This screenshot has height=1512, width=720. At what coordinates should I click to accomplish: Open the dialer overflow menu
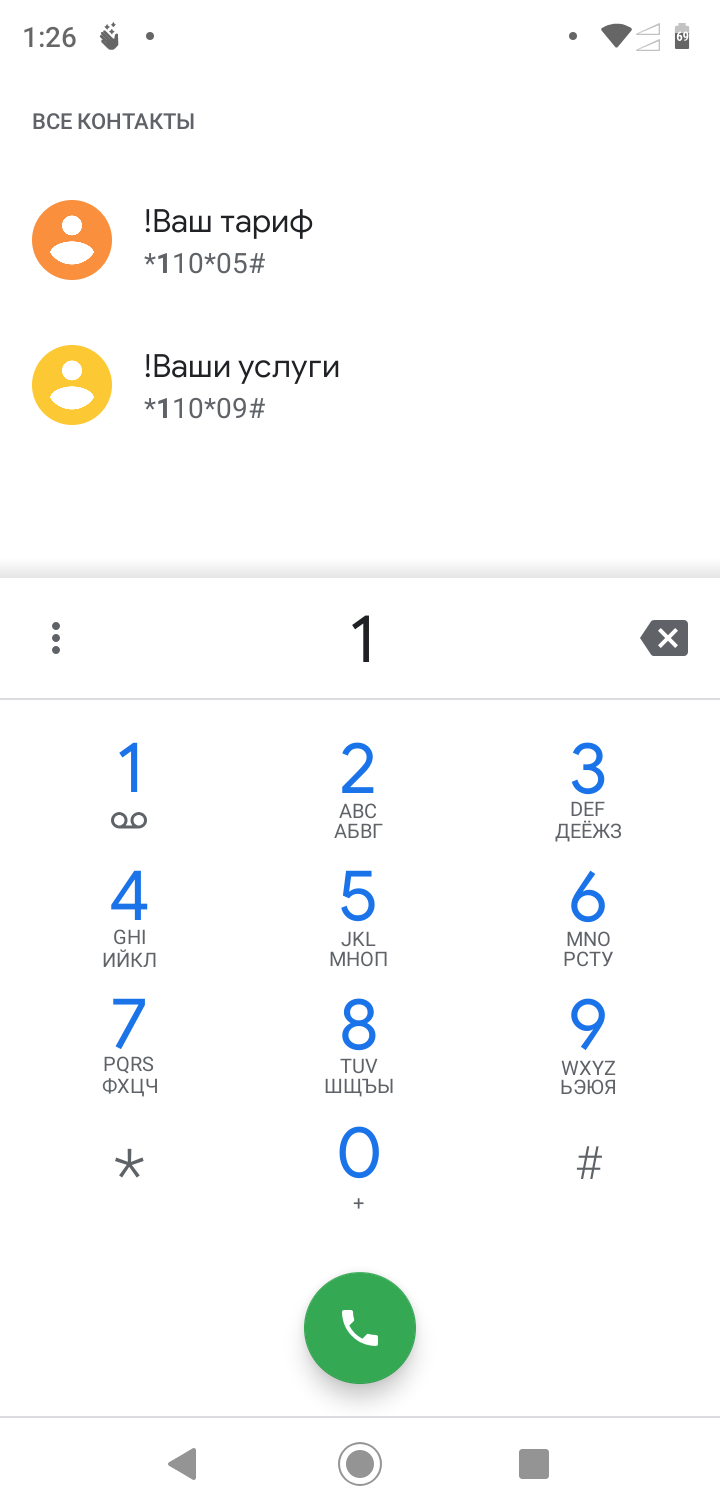(x=56, y=638)
